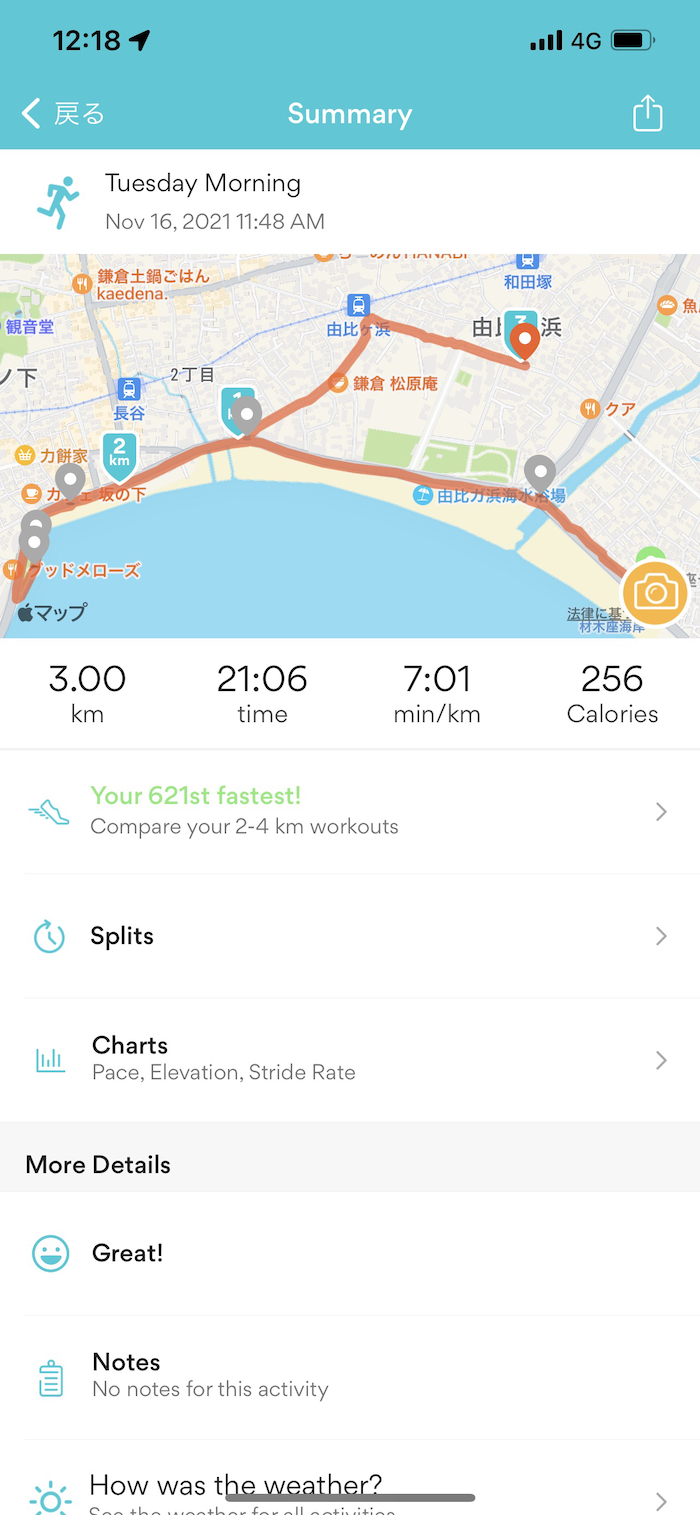Image resolution: width=700 pixels, height=1515 pixels.
Task: Add a photo with the camera button
Action: (655, 593)
